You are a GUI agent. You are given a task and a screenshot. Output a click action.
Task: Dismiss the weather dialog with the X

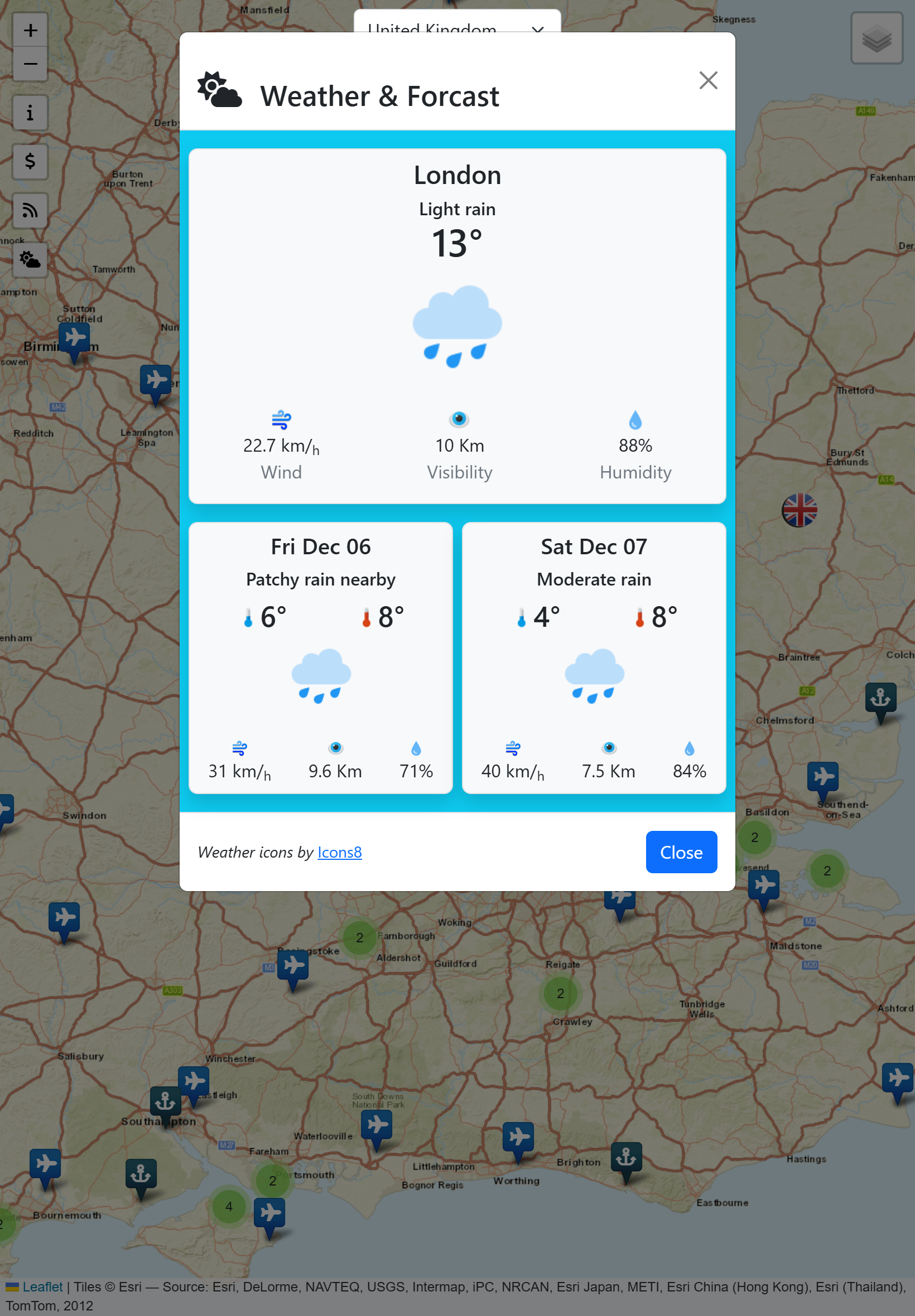pyautogui.click(x=708, y=80)
